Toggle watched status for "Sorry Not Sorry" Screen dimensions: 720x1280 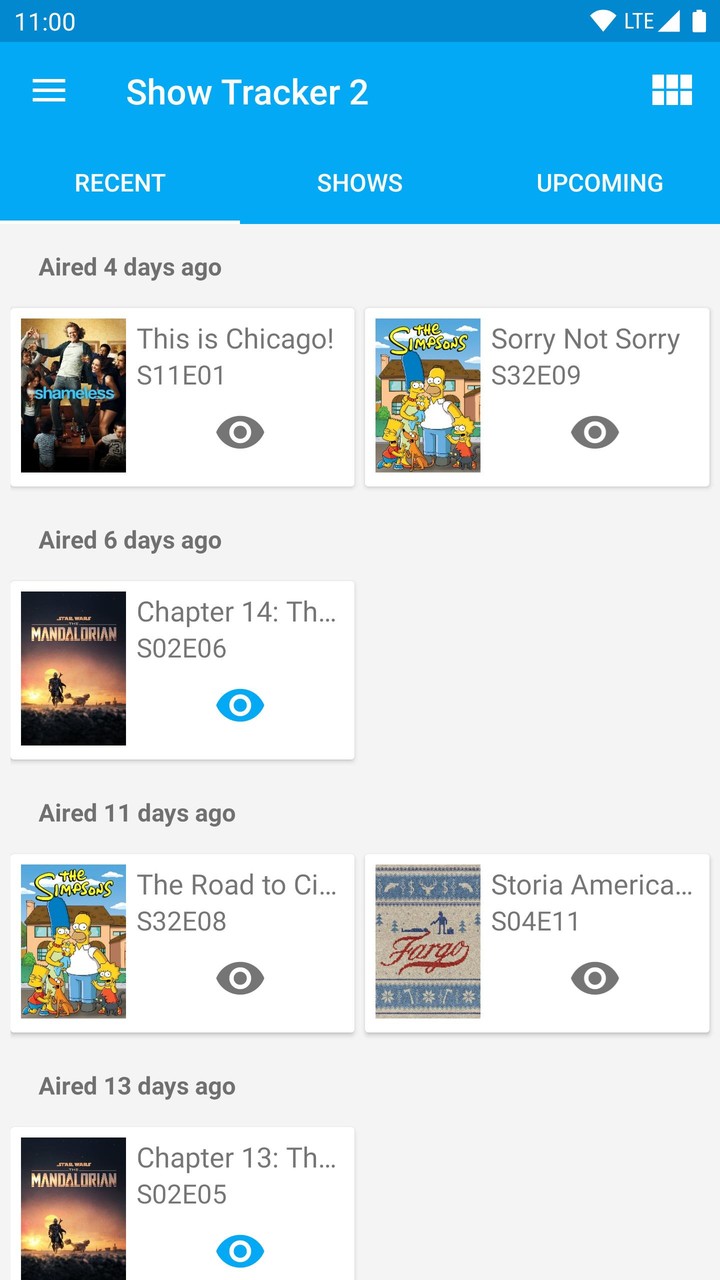(x=594, y=432)
